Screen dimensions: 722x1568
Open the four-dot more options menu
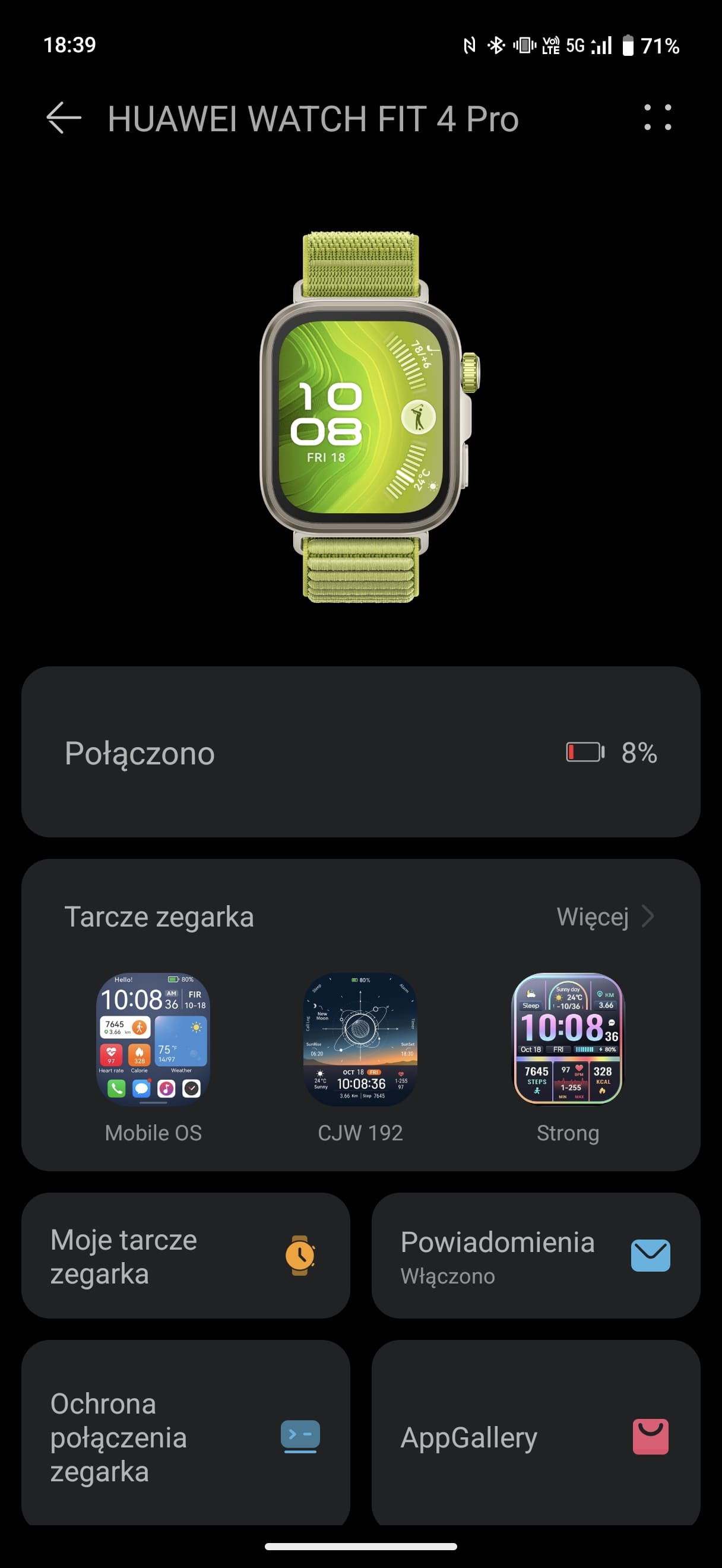(x=657, y=118)
